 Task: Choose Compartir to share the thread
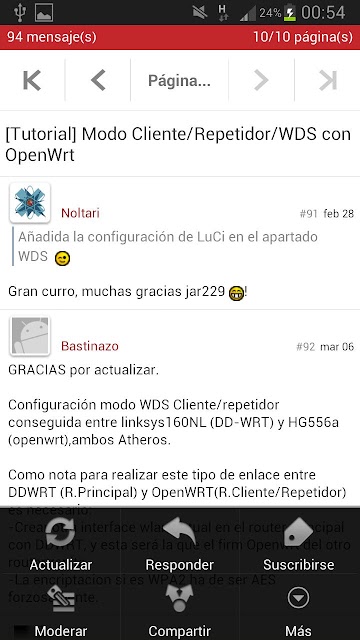(x=180, y=610)
